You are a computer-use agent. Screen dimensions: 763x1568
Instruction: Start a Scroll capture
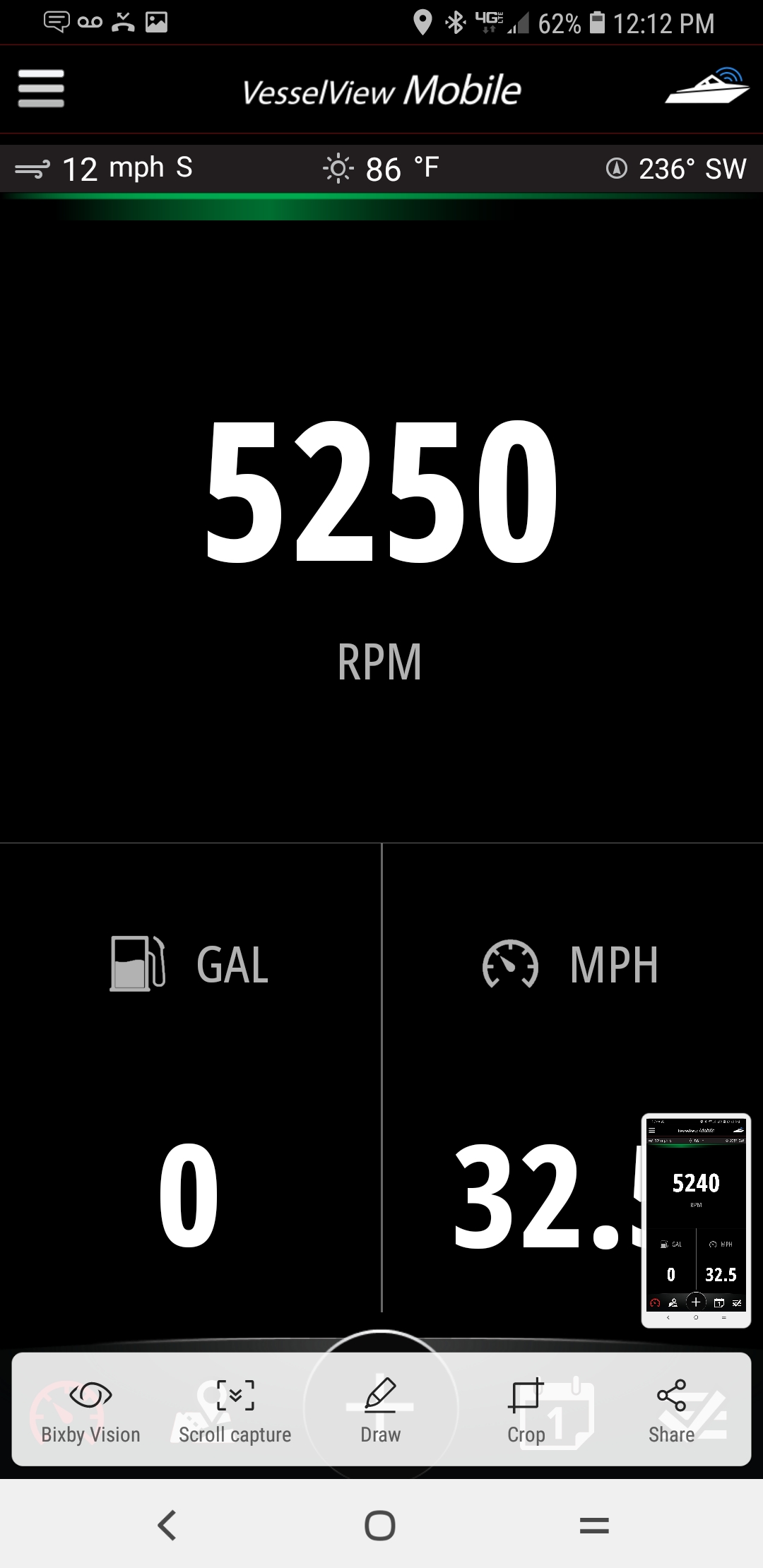click(x=234, y=1409)
